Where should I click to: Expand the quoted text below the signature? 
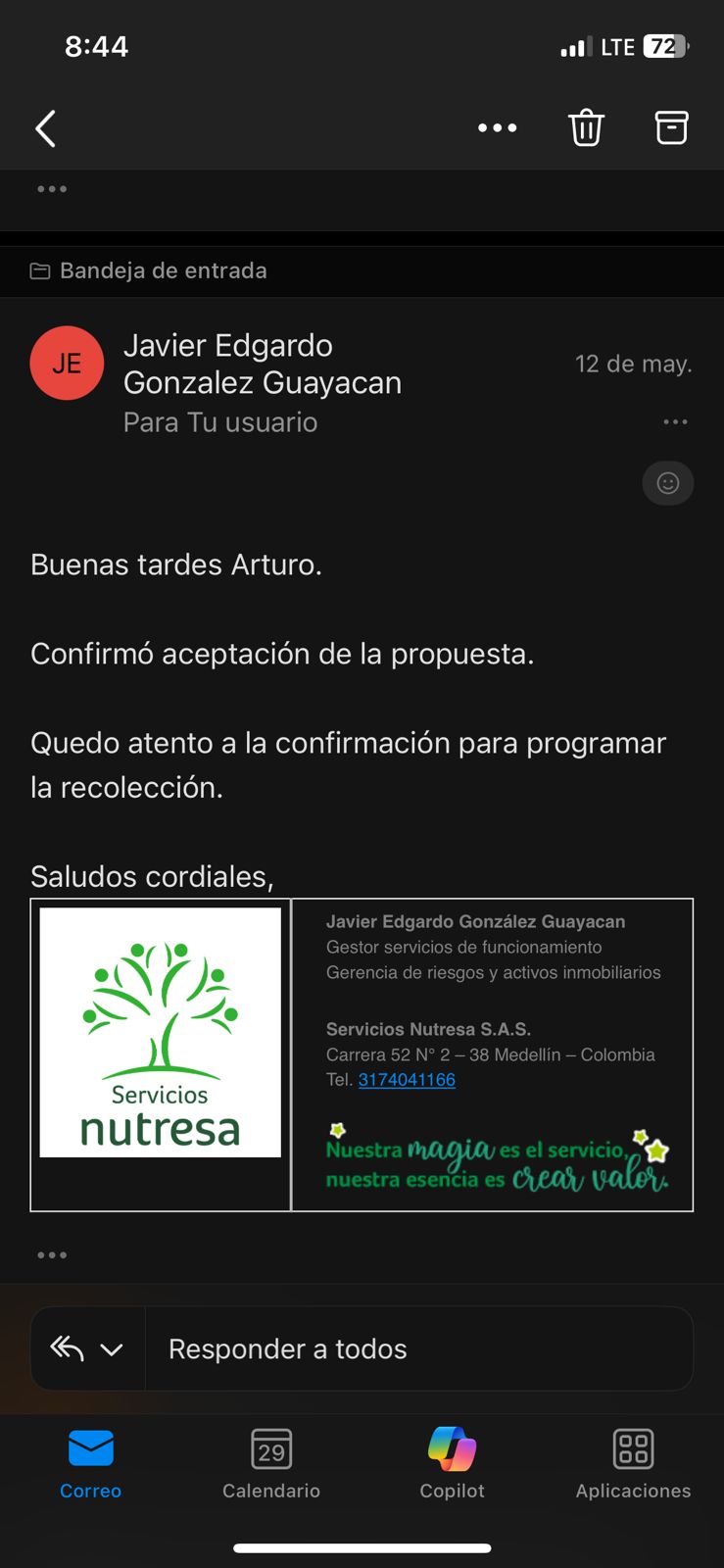[52, 1254]
